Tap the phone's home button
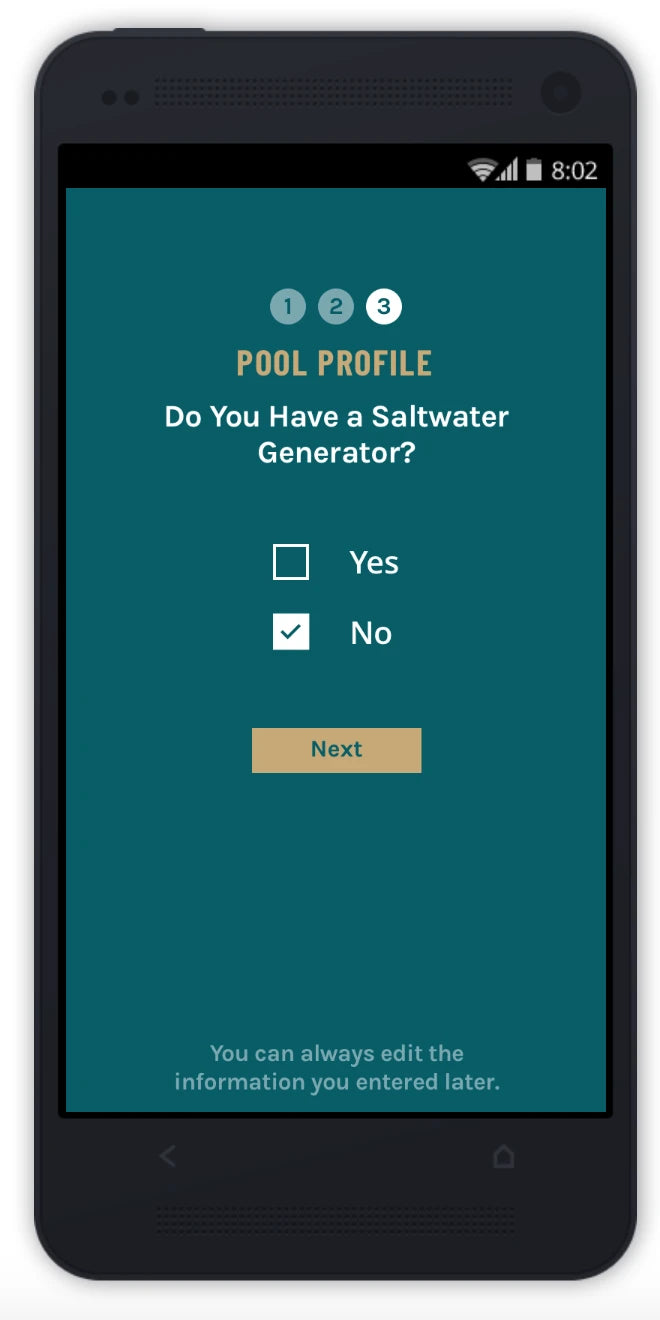 503,1157
